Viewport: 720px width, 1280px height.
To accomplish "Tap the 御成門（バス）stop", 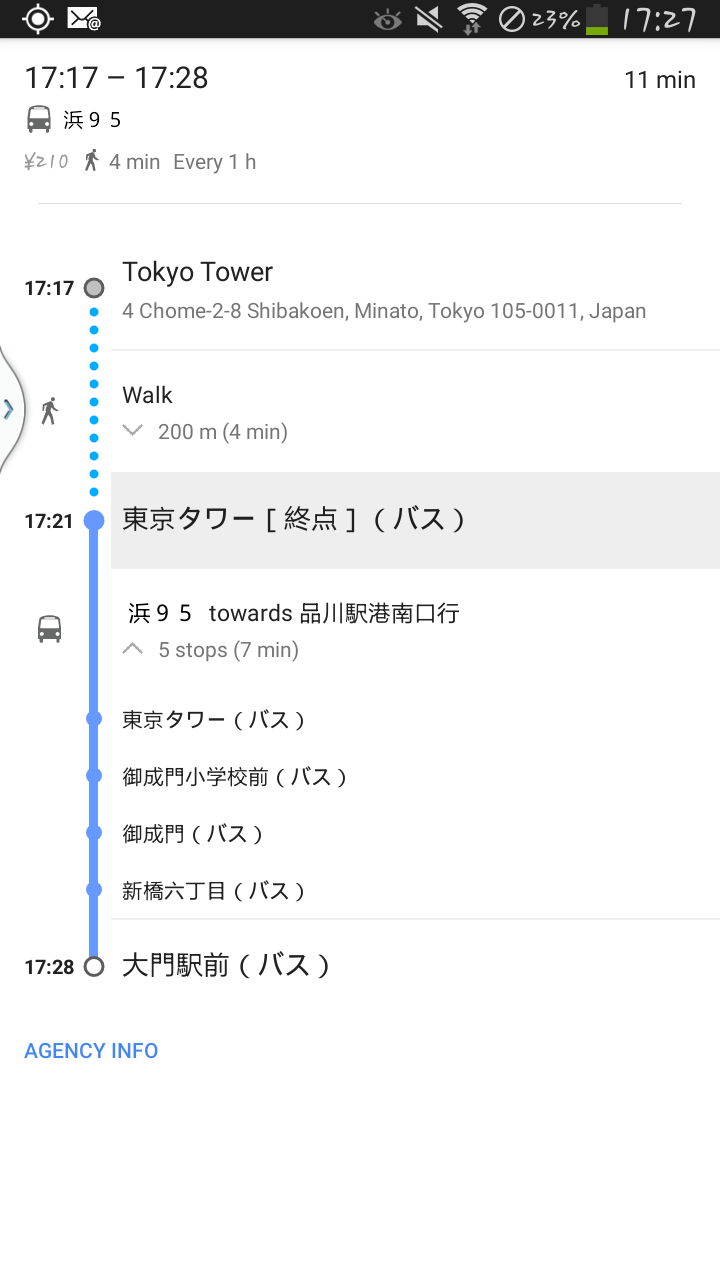I will pos(193,834).
